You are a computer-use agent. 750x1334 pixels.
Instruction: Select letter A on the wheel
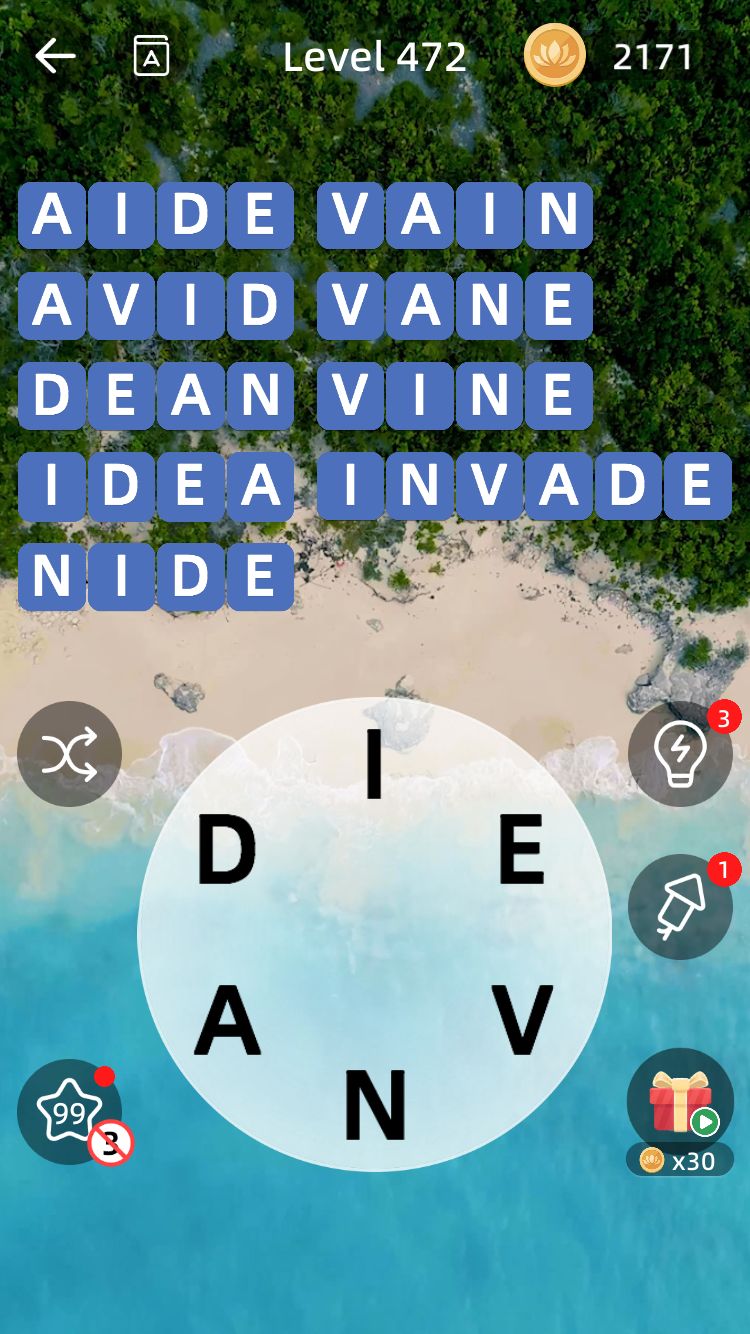pyautogui.click(x=227, y=1021)
